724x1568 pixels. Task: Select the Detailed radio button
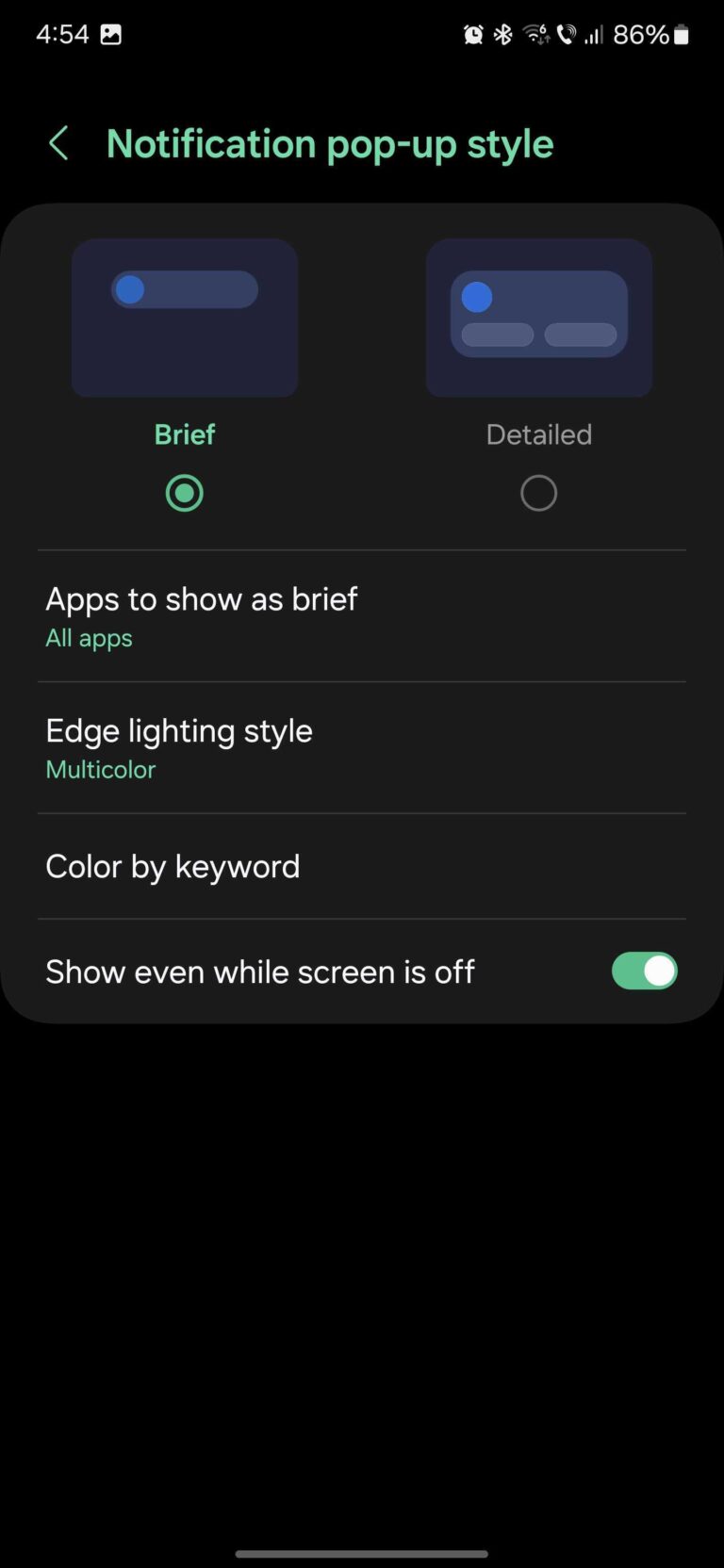pyautogui.click(x=538, y=493)
